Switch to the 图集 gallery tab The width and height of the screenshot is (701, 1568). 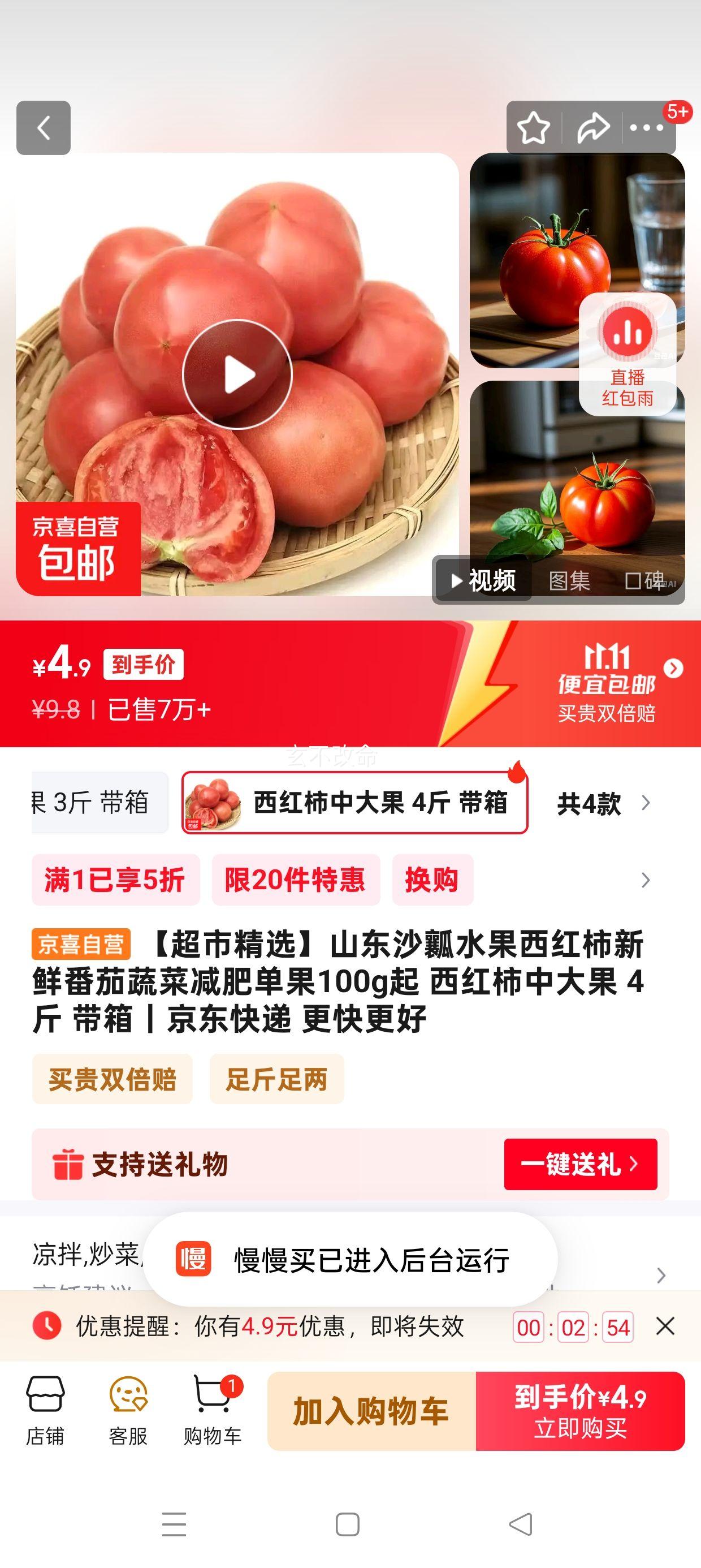569,581
